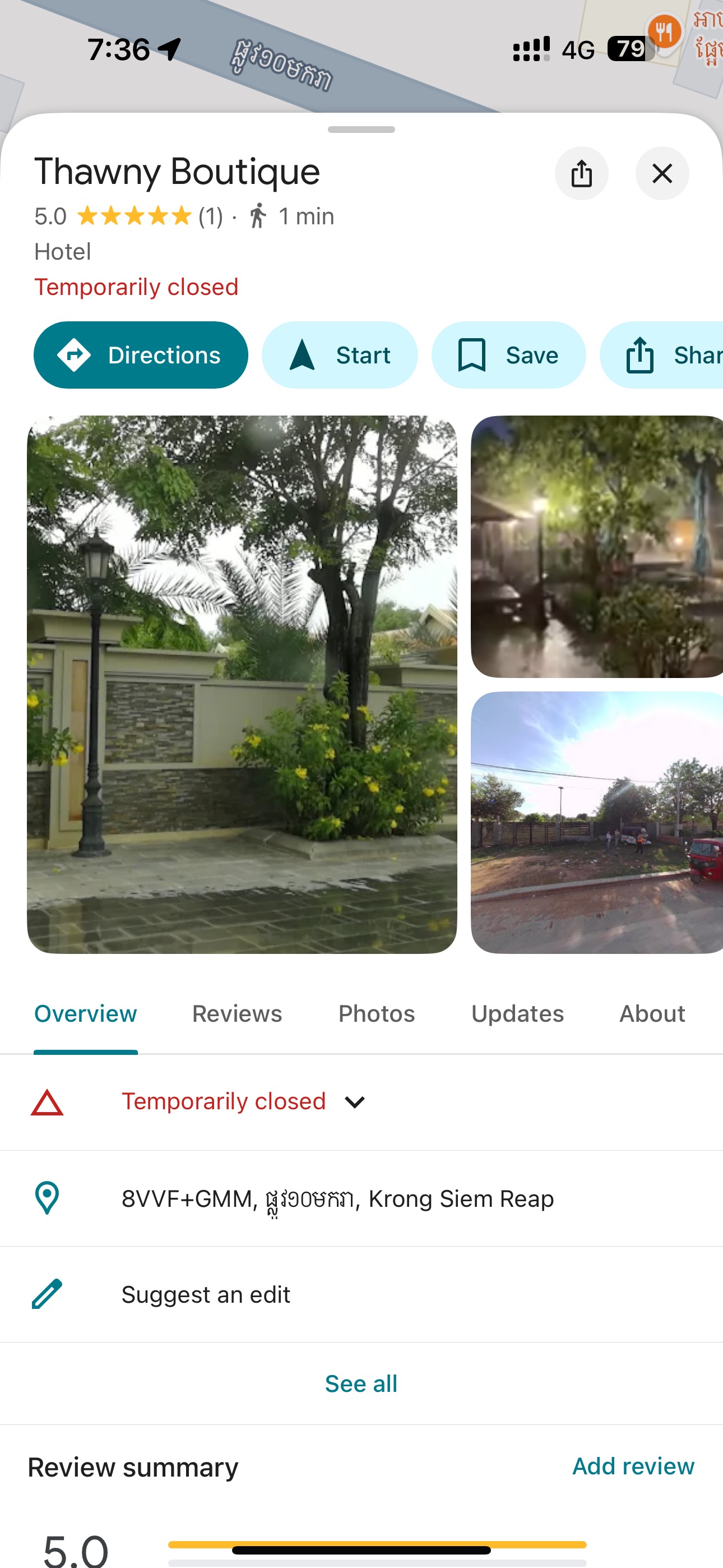Get directions to Thawny Boutique
This screenshot has width=723, height=1568.
(141, 355)
